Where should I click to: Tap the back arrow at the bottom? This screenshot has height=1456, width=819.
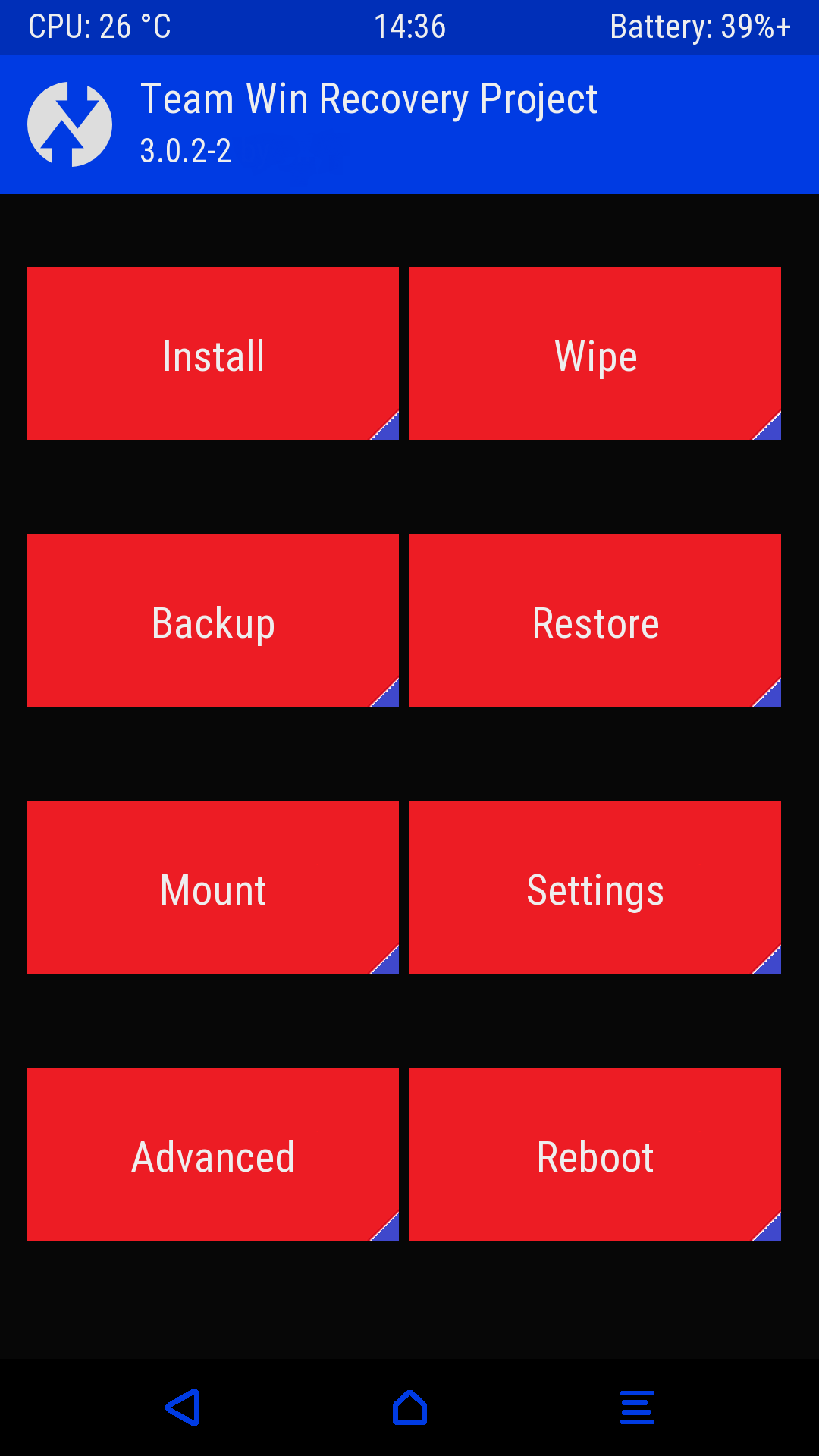pos(184,1407)
